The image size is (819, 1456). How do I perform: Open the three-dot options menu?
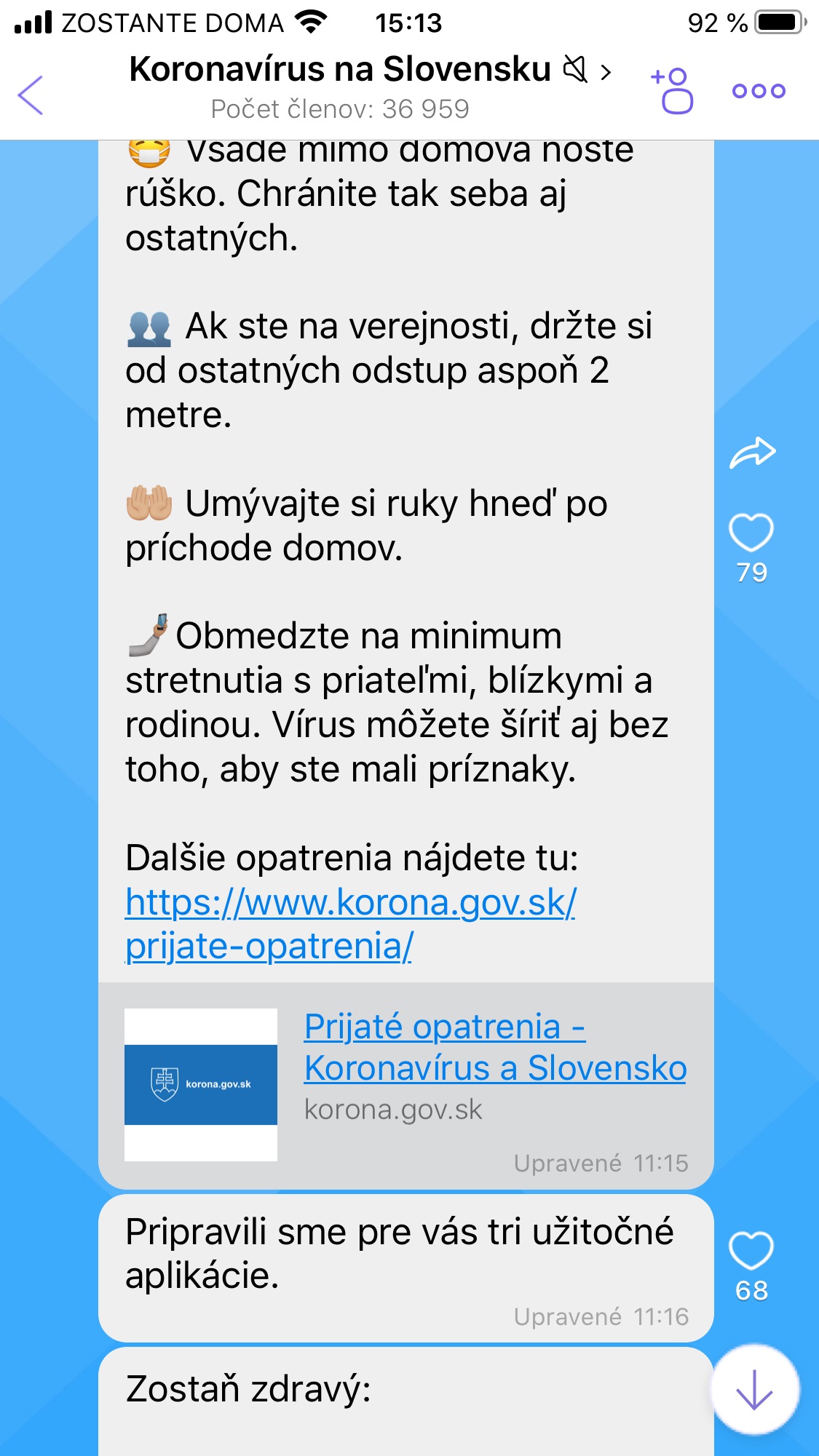coord(759,91)
